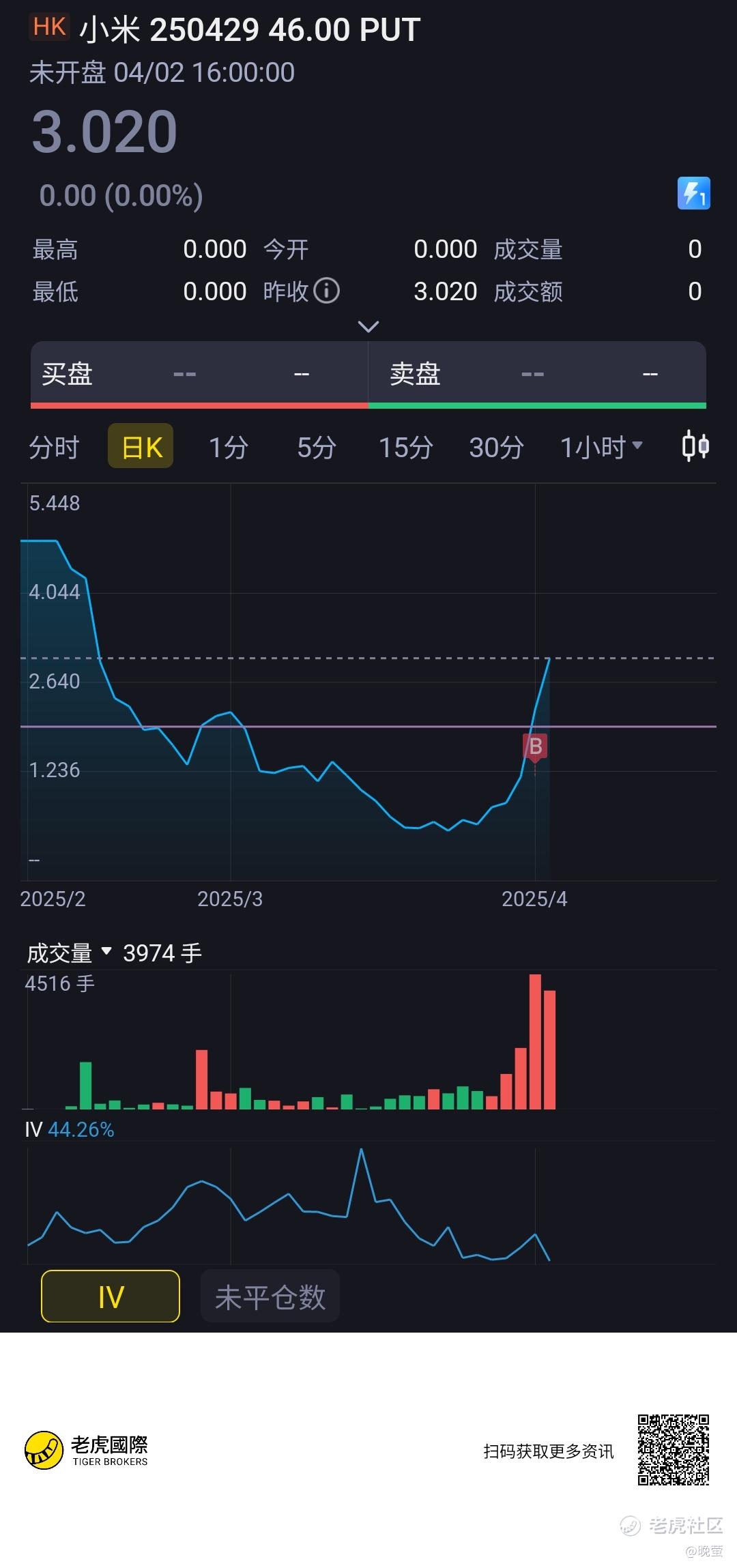Expand more quote details with the chevron
The image size is (737, 1568).
coord(369,327)
